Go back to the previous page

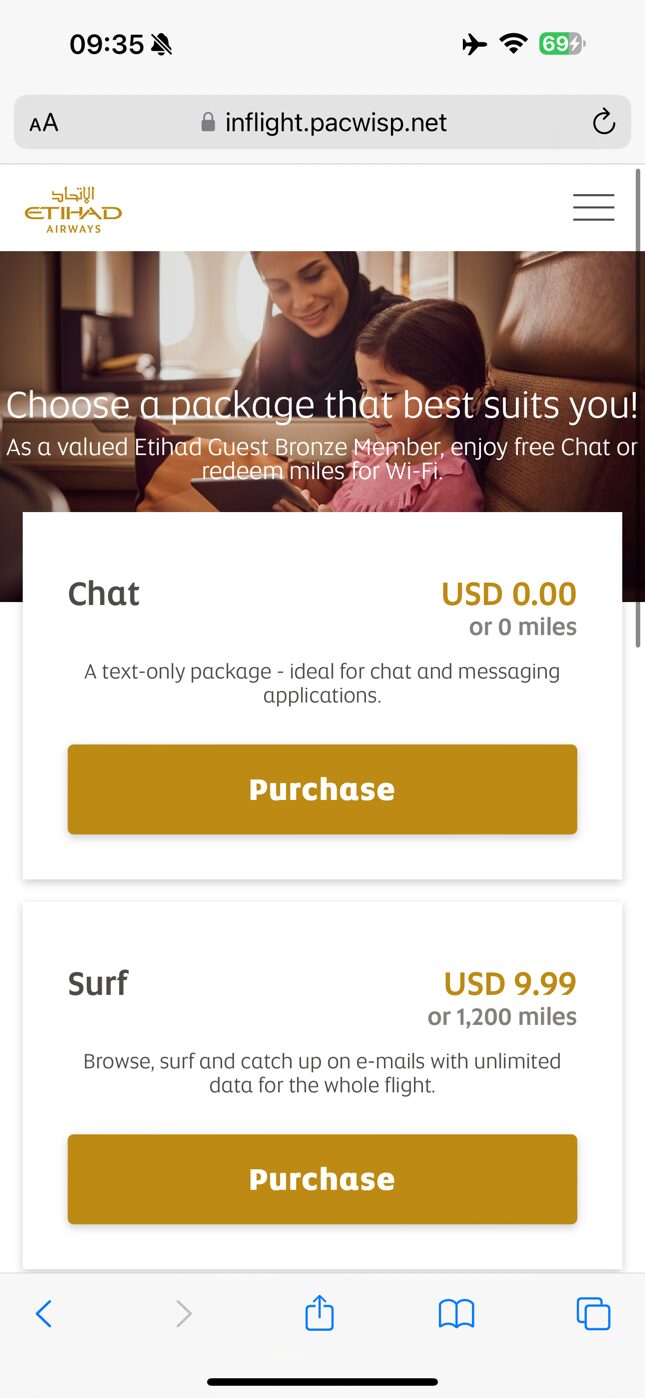[44, 1313]
